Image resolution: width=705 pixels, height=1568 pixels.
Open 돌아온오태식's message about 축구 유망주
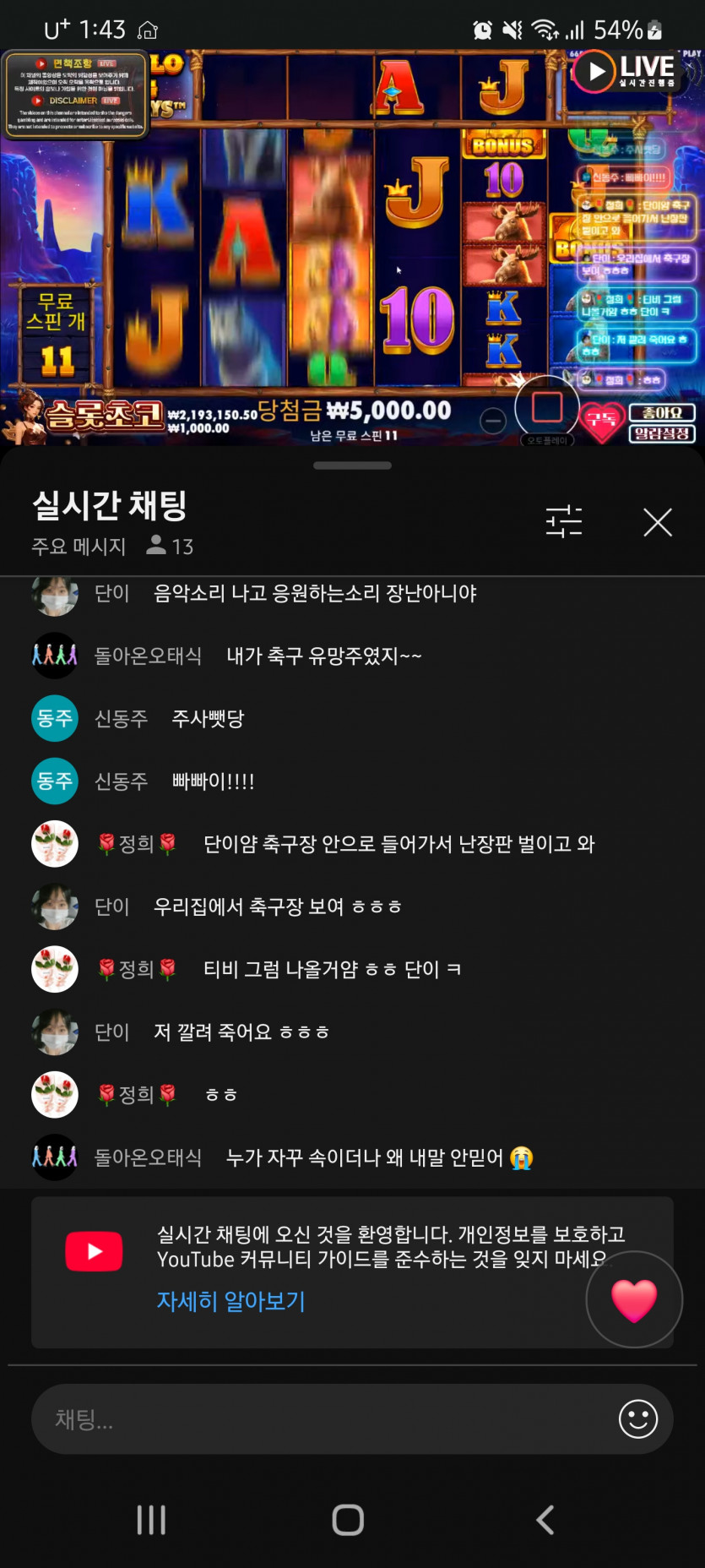point(324,656)
